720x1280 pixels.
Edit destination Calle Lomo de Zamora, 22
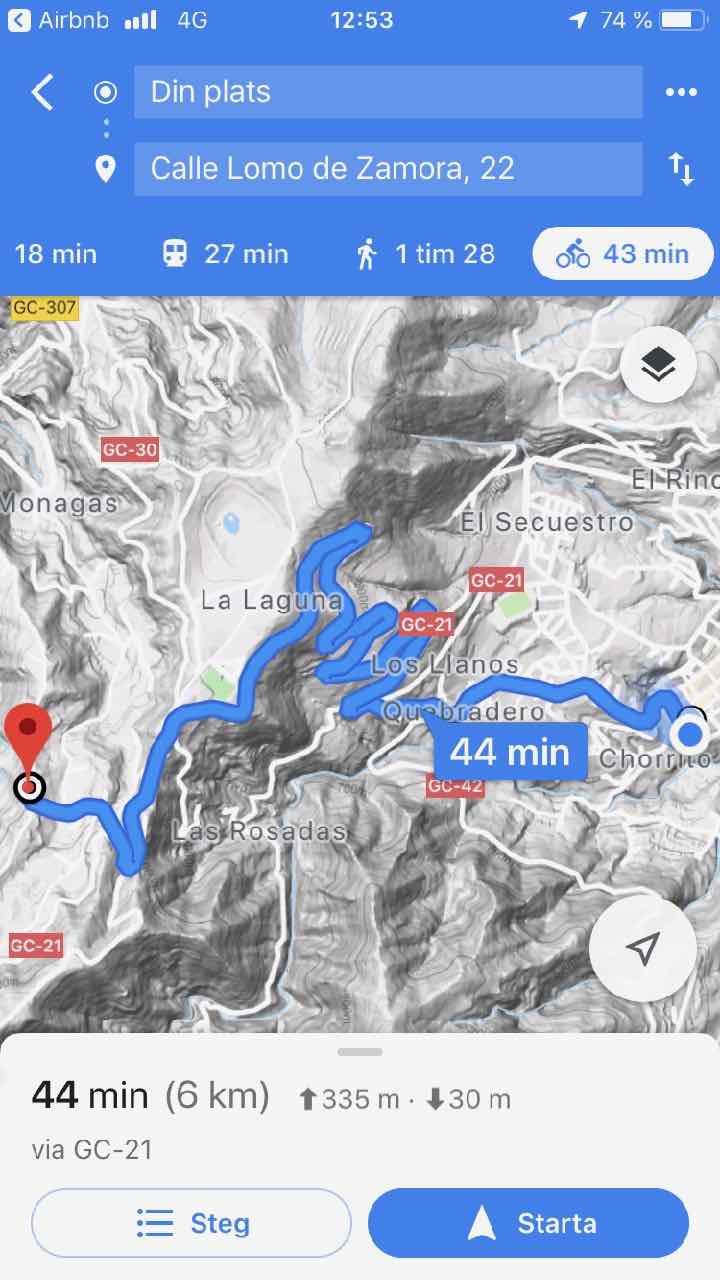tap(388, 168)
